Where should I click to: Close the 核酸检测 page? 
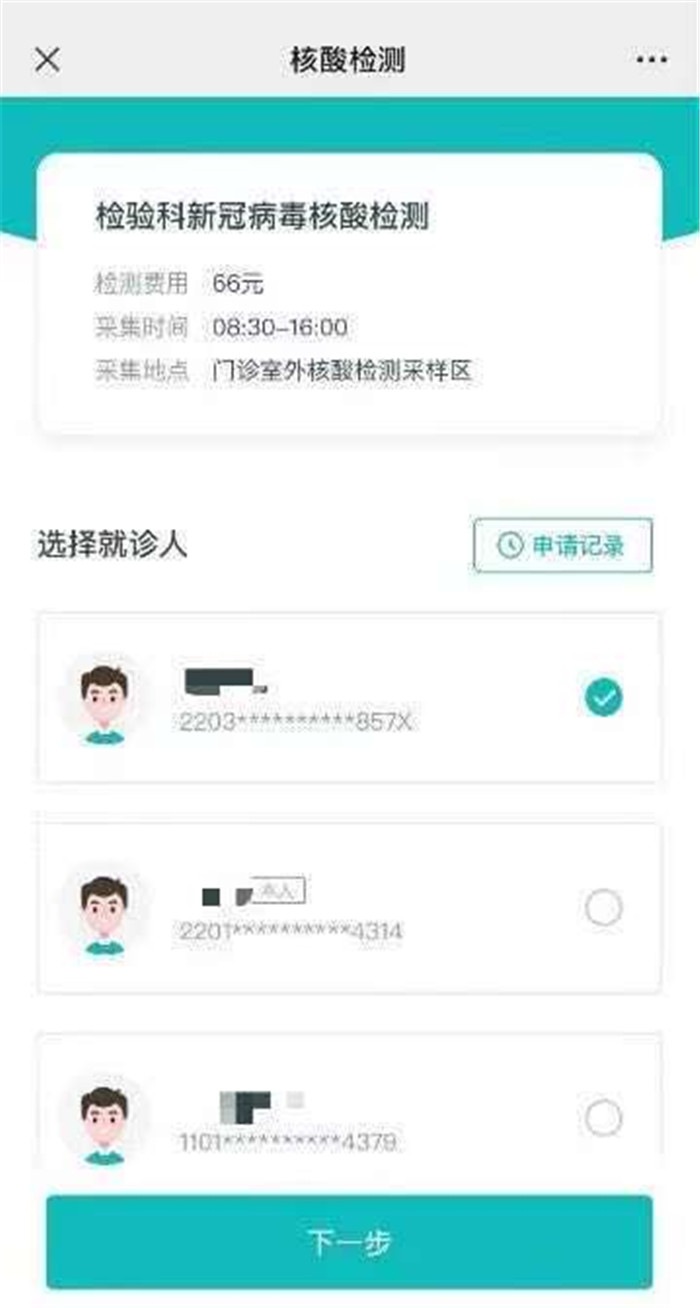47,60
